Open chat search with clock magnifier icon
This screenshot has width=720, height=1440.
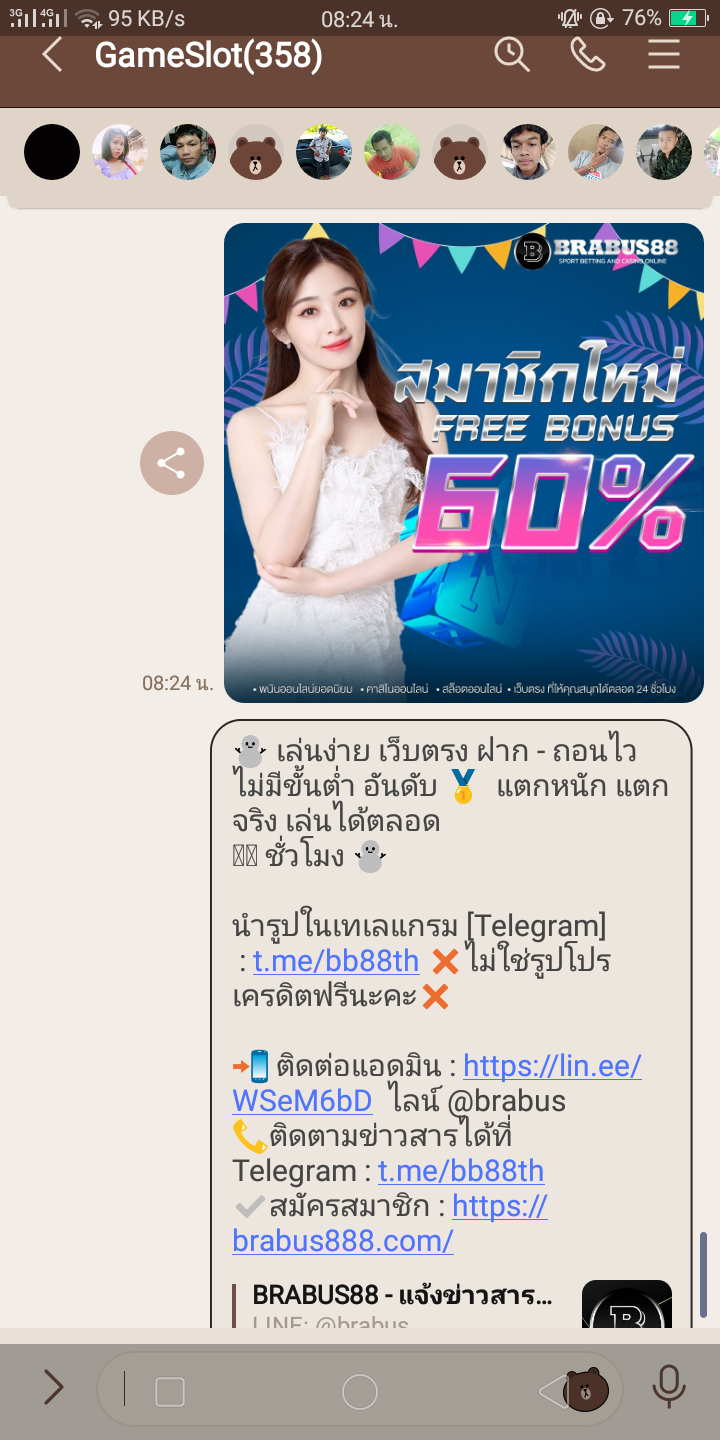click(512, 54)
